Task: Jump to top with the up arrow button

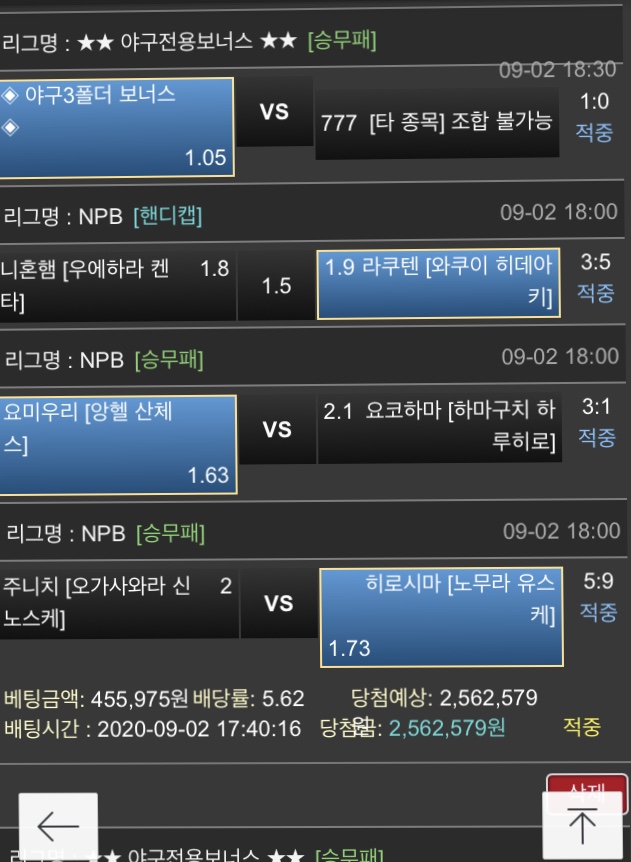Action: pyautogui.click(x=583, y=827)
